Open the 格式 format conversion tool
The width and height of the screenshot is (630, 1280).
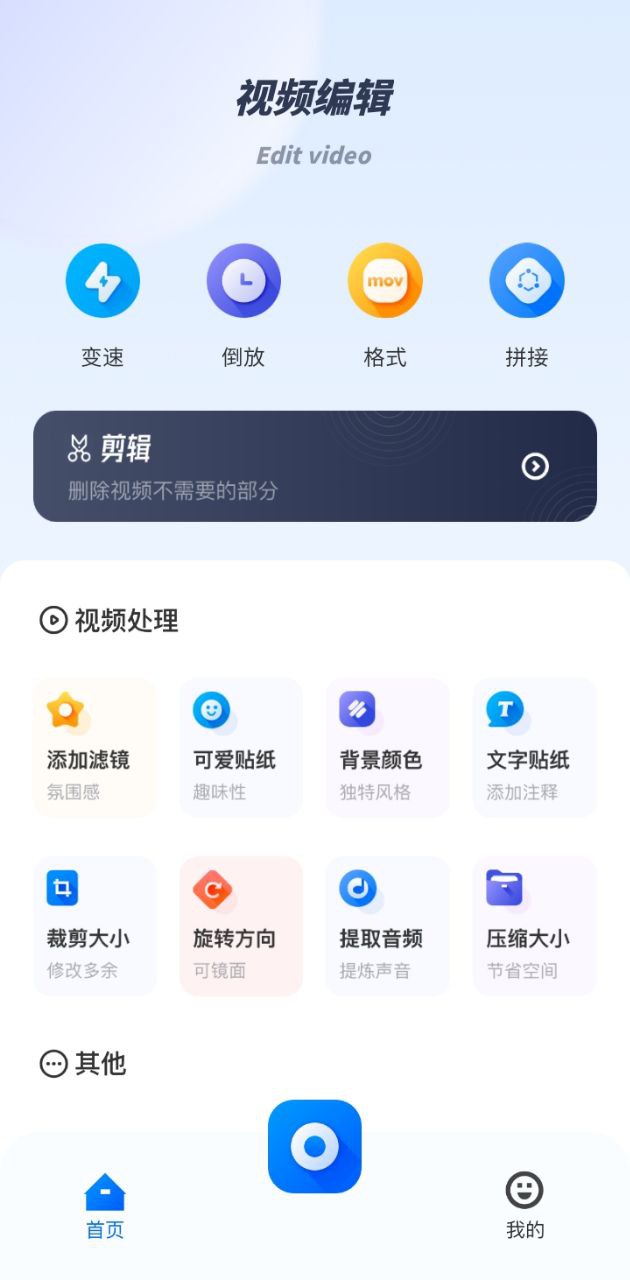[385, 281]
